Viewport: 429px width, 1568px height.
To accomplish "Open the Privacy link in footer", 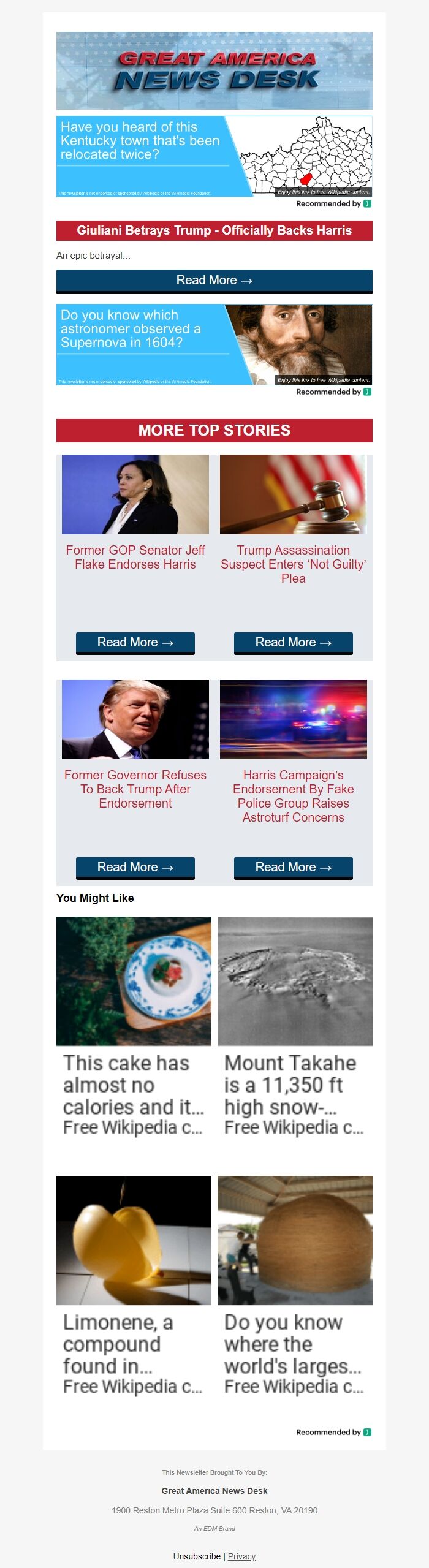I will [241, 1556].
